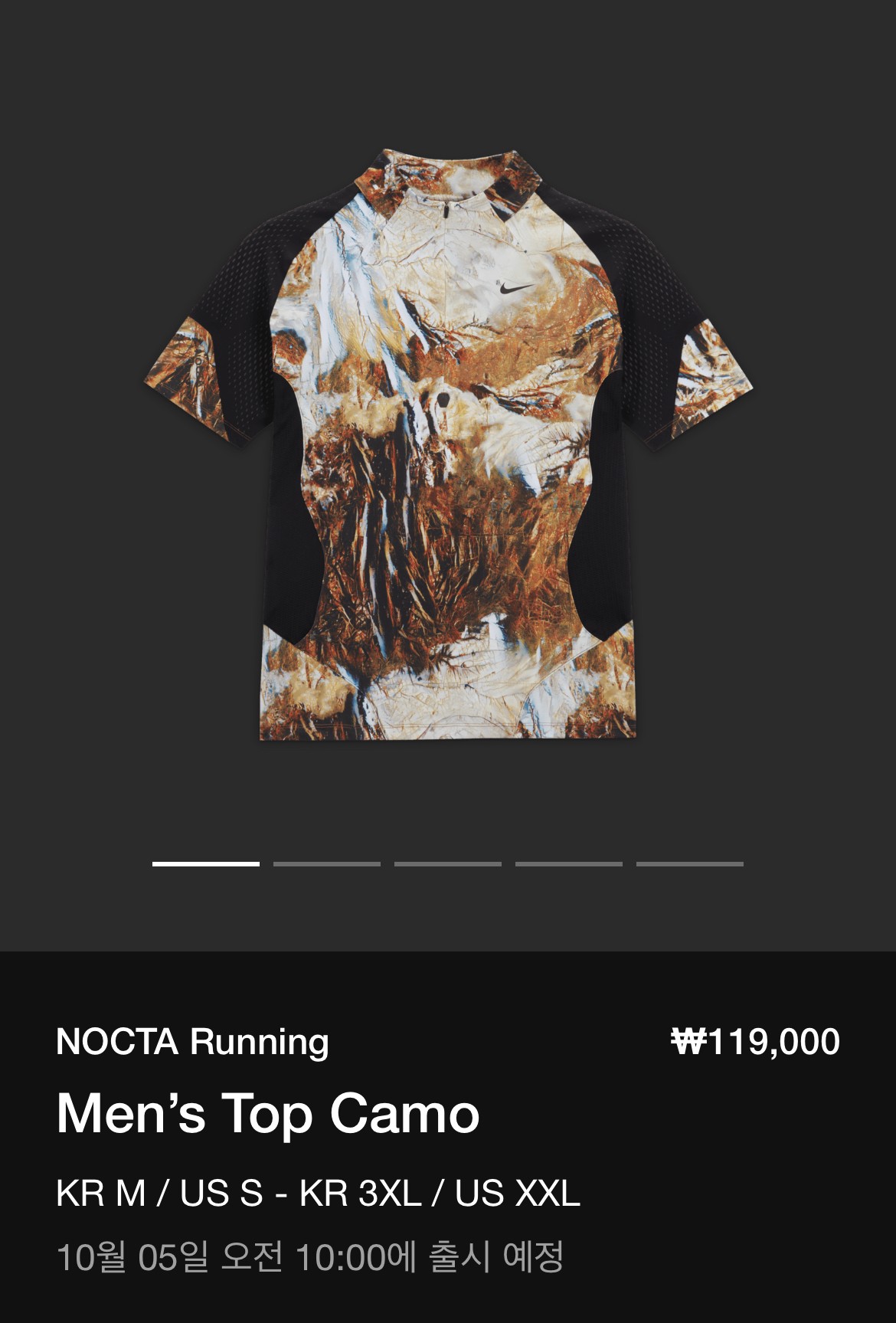
Task: Go to the fifth carousel indicator segment
Action: click(690, 864)
